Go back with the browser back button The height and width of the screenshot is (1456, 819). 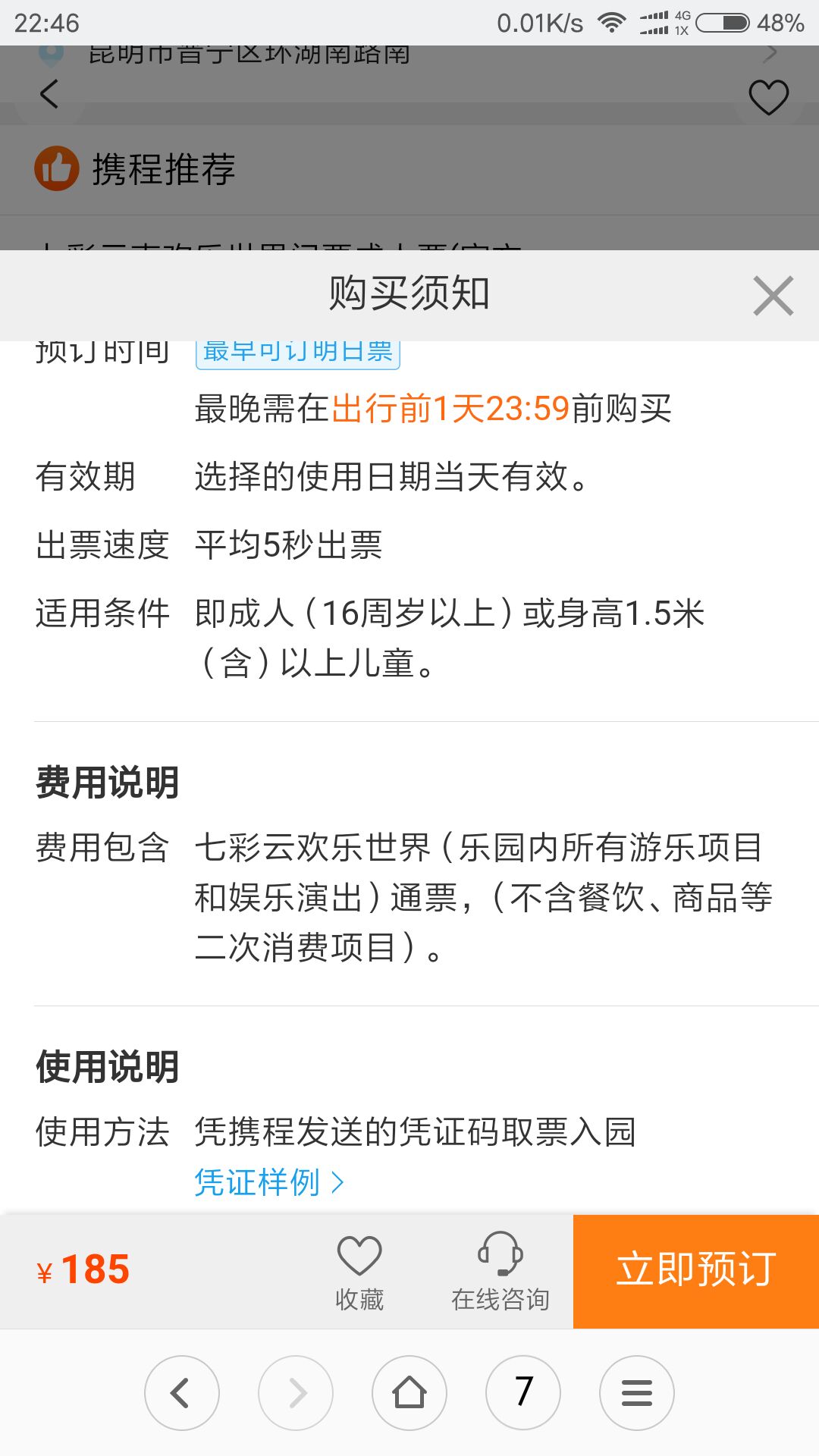pyautogui.click(x=182, y=1393)
